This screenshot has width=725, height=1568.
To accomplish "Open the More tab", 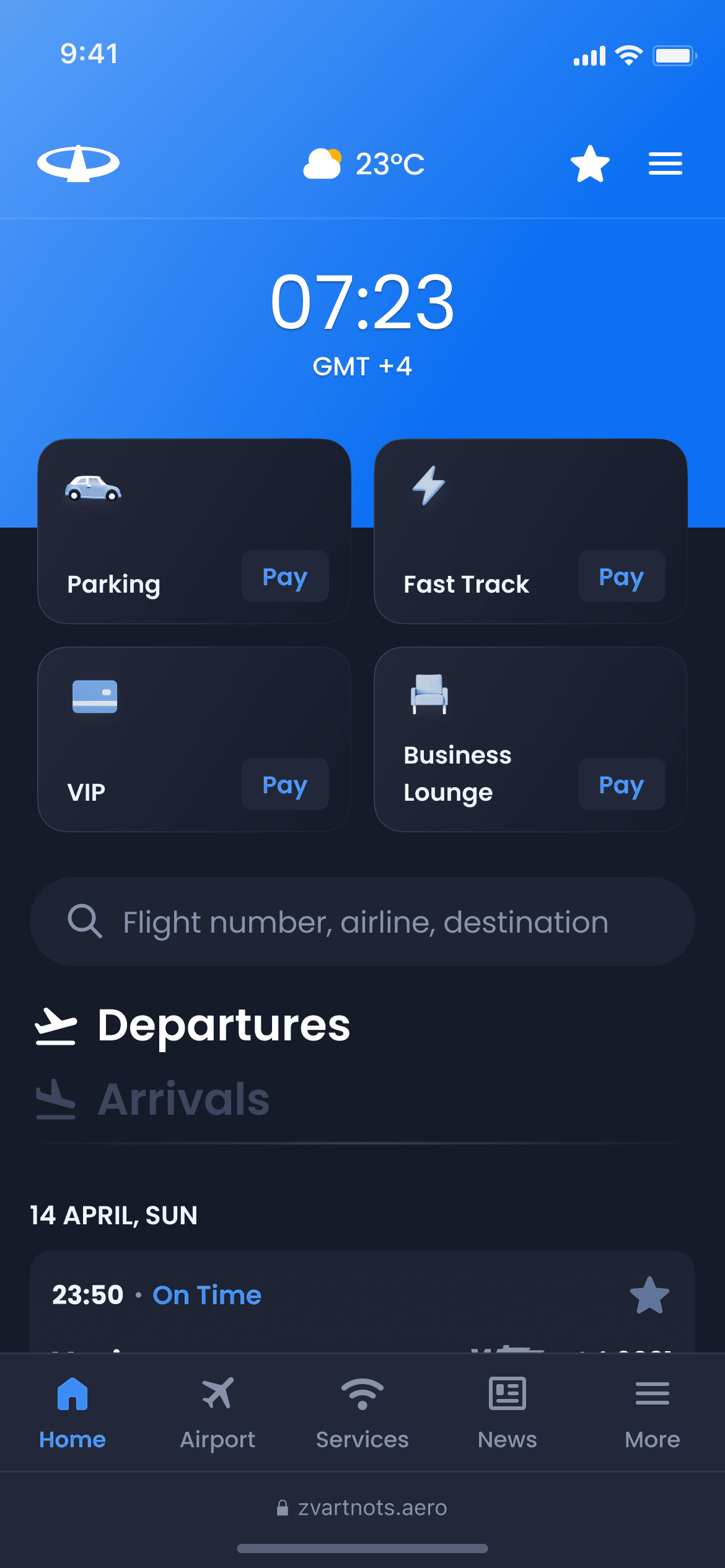I will coord(652,1413).
